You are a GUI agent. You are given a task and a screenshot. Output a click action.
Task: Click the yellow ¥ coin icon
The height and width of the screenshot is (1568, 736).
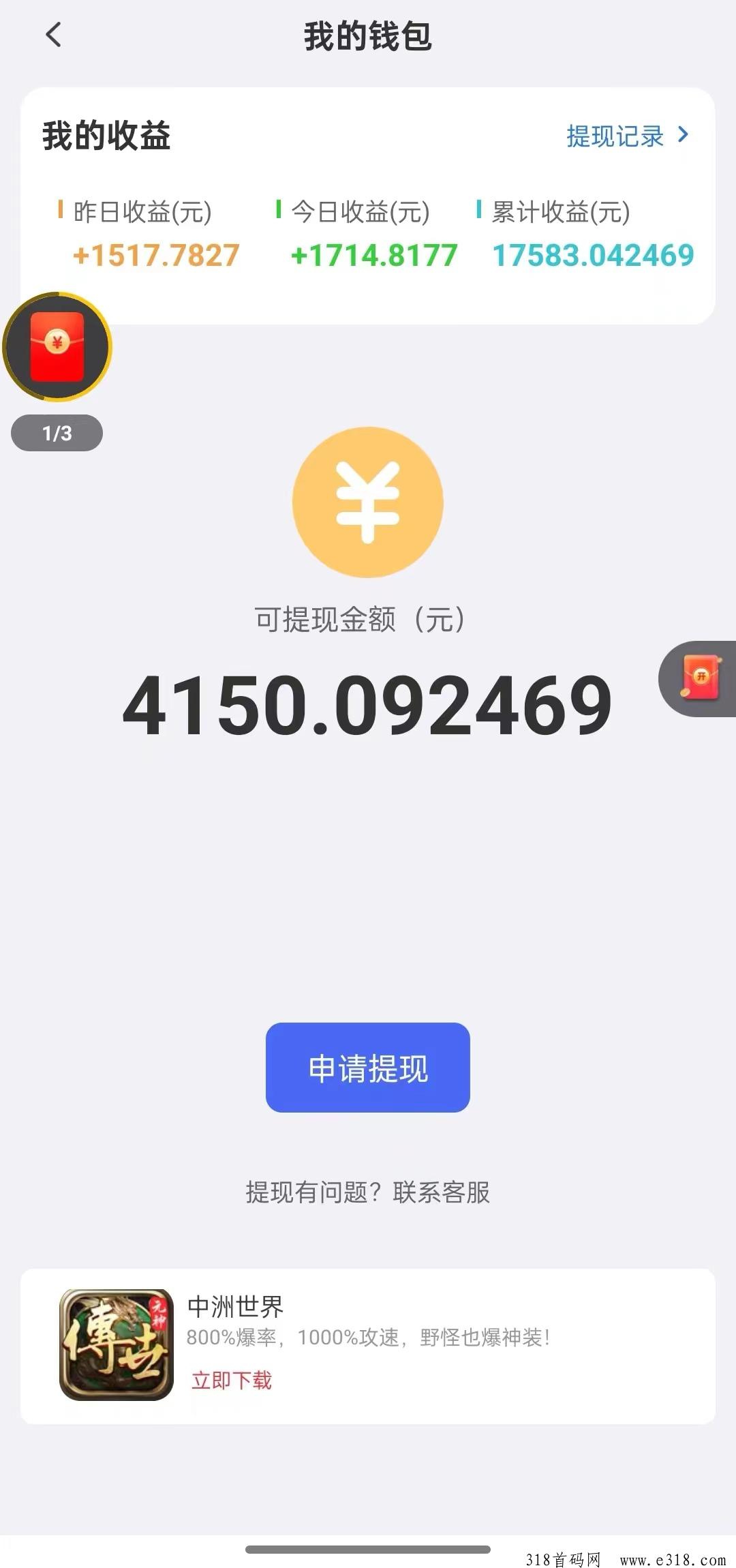pos(367,502)
